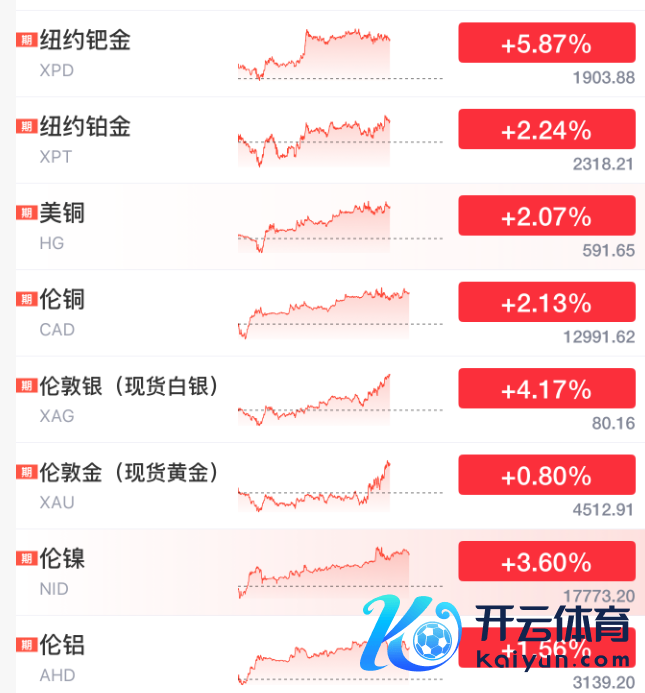
Task: Select the 美铜 HG row
Action: [62, 214]
